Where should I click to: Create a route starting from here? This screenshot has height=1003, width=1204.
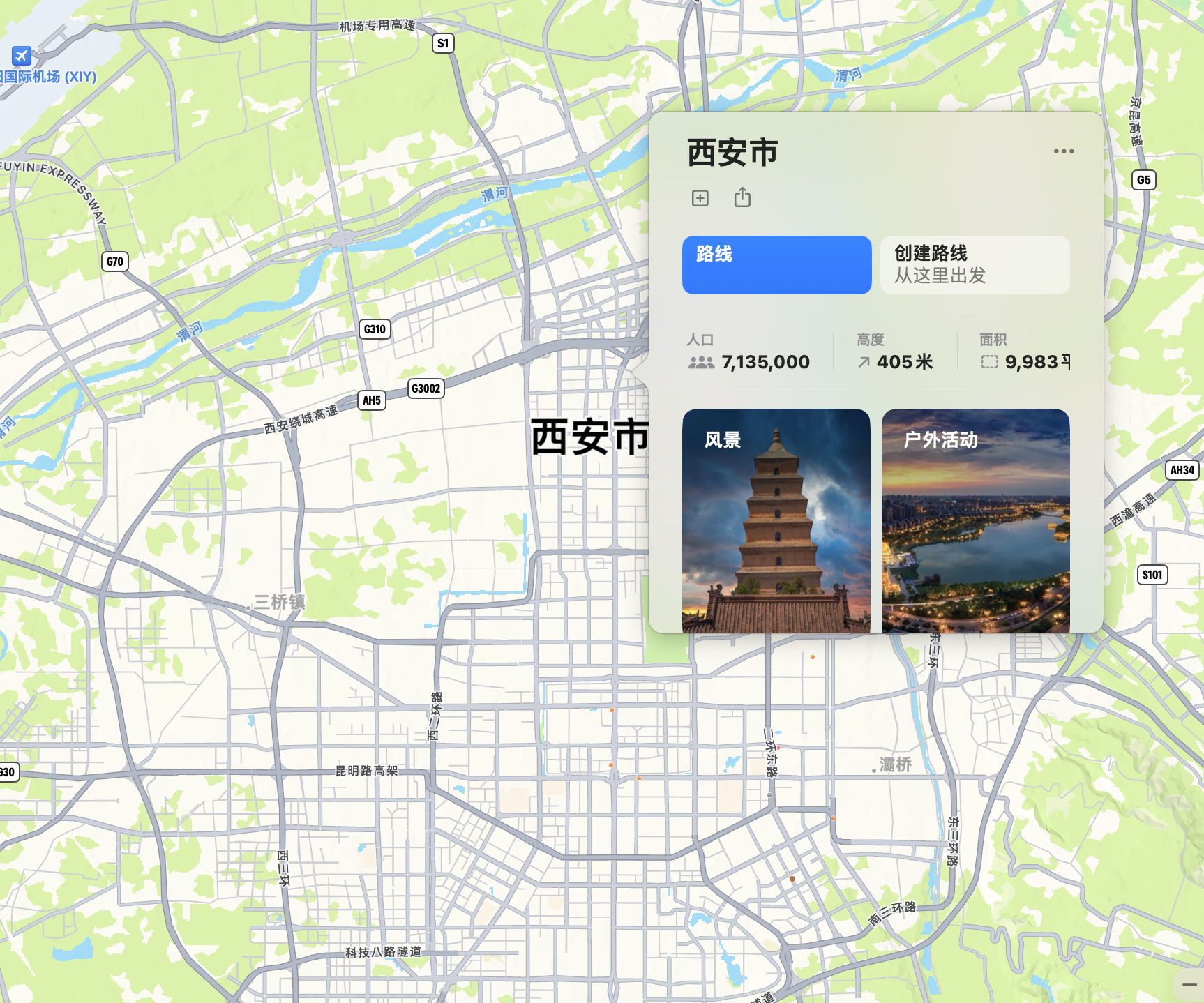click(975, 265)
